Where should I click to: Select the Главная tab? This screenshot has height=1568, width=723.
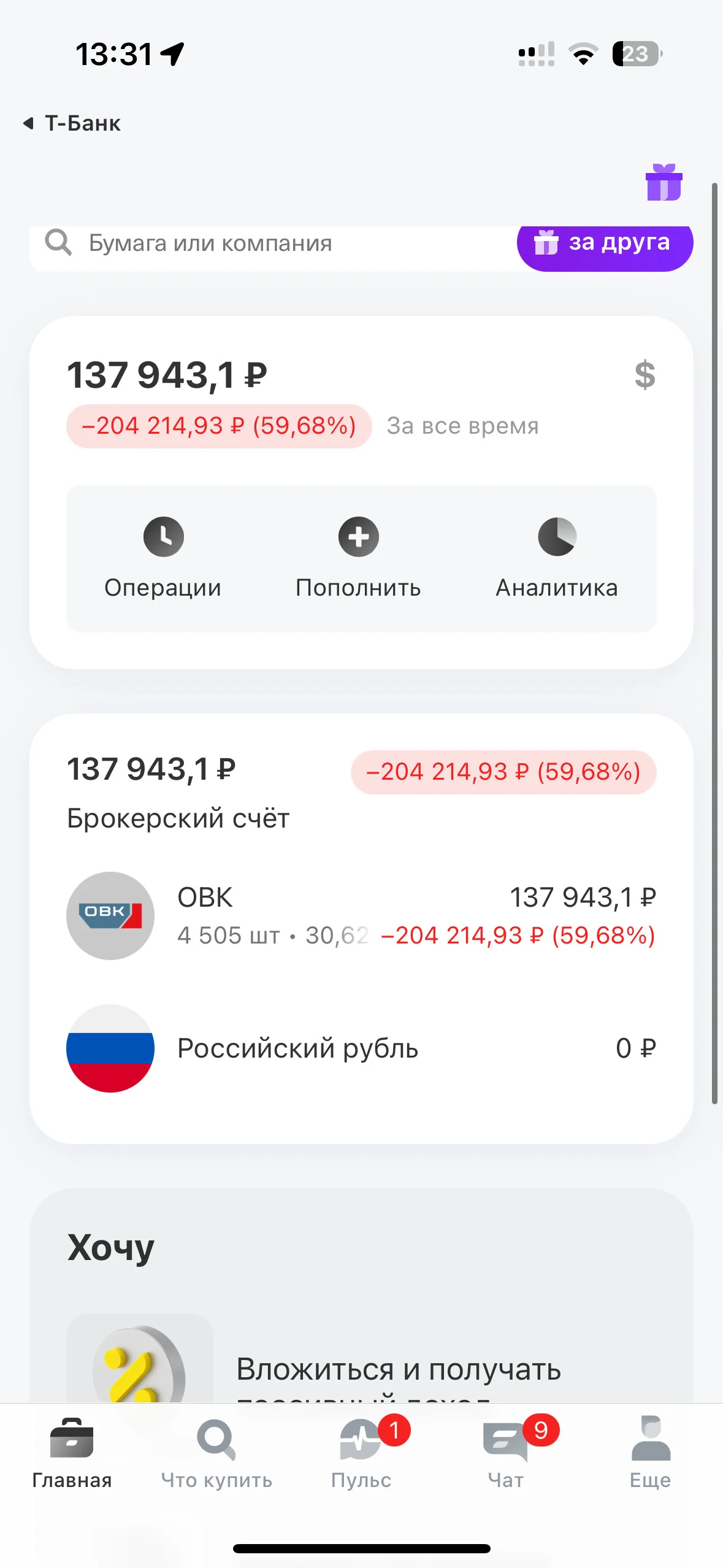tap(72, 1453)
